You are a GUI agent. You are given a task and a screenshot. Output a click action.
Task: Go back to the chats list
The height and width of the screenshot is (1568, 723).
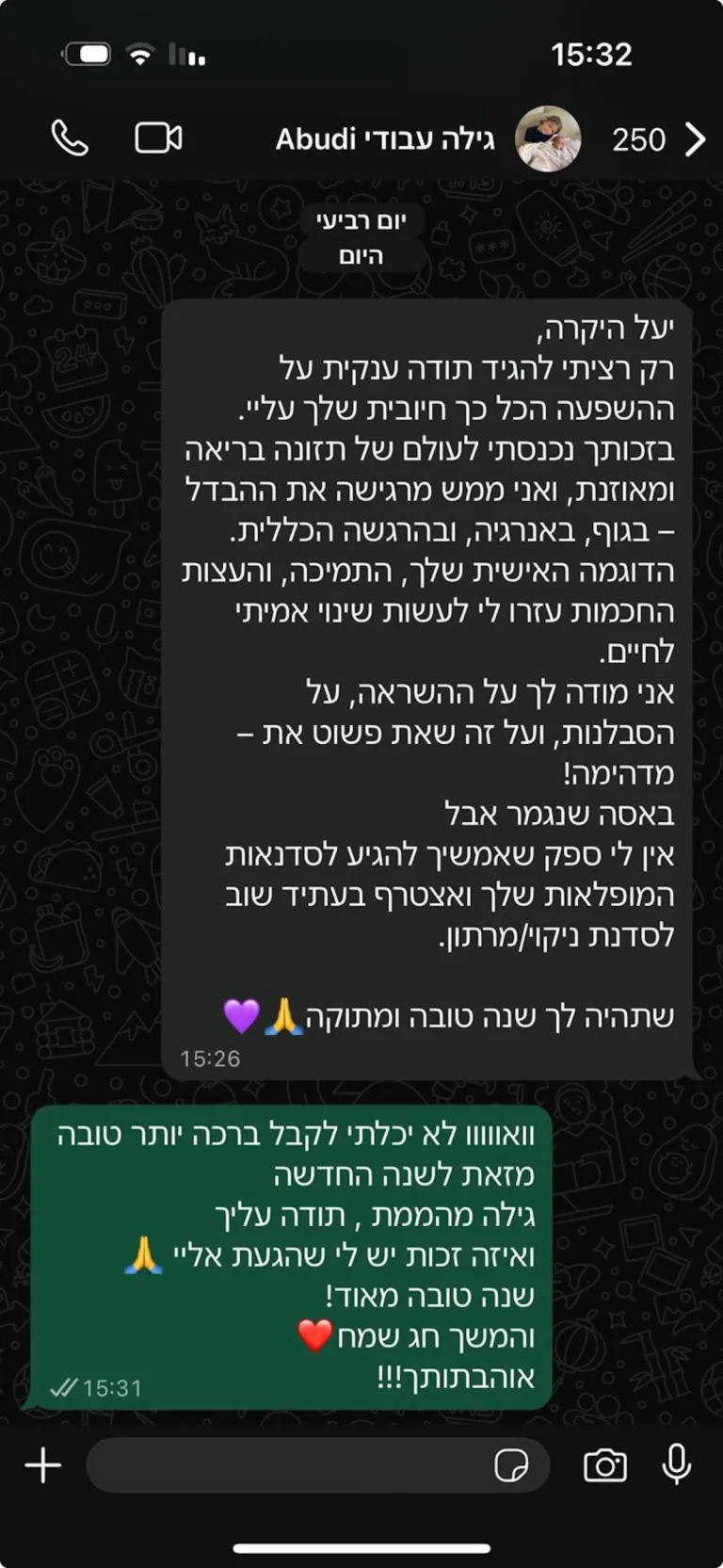point(695,139)
